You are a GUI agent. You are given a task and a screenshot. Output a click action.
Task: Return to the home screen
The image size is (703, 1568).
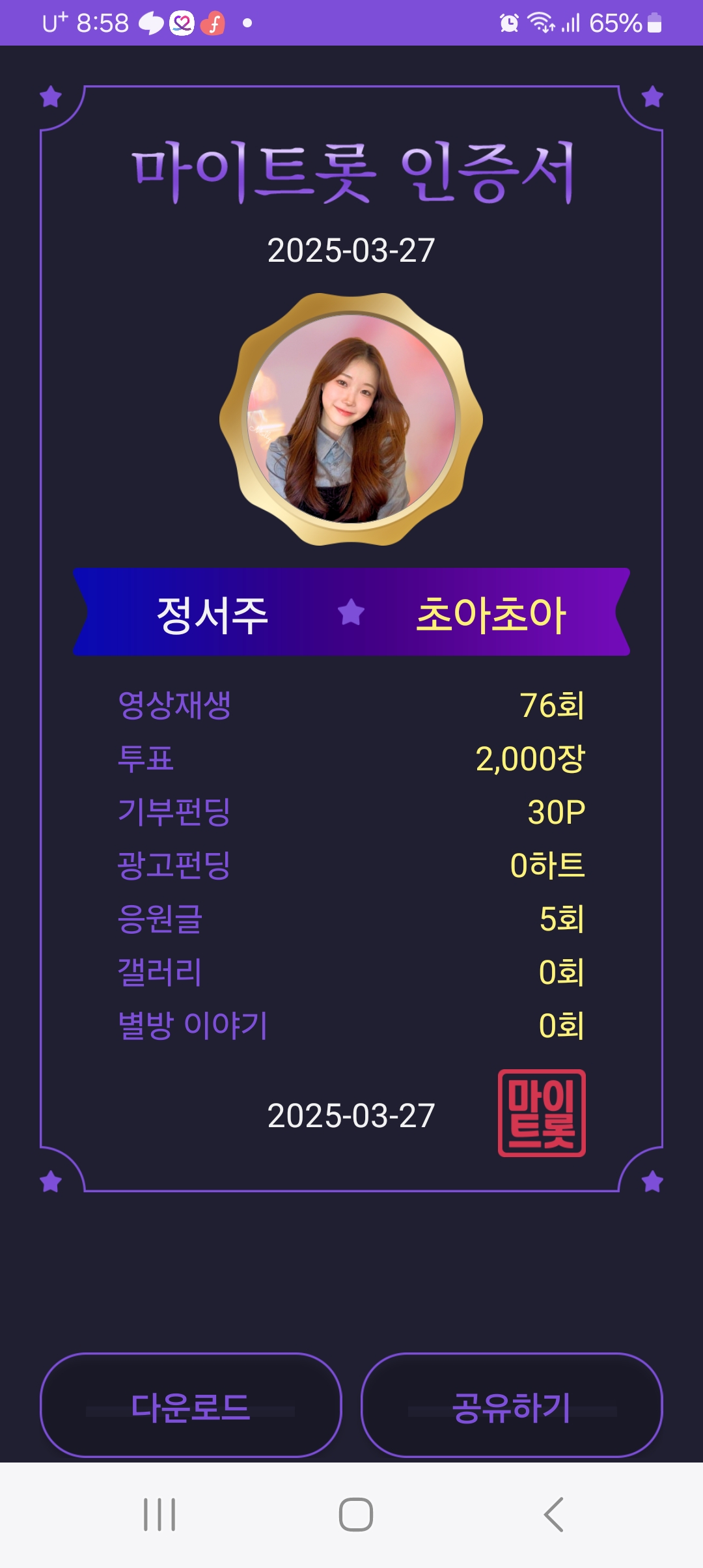coord(355,1515)
